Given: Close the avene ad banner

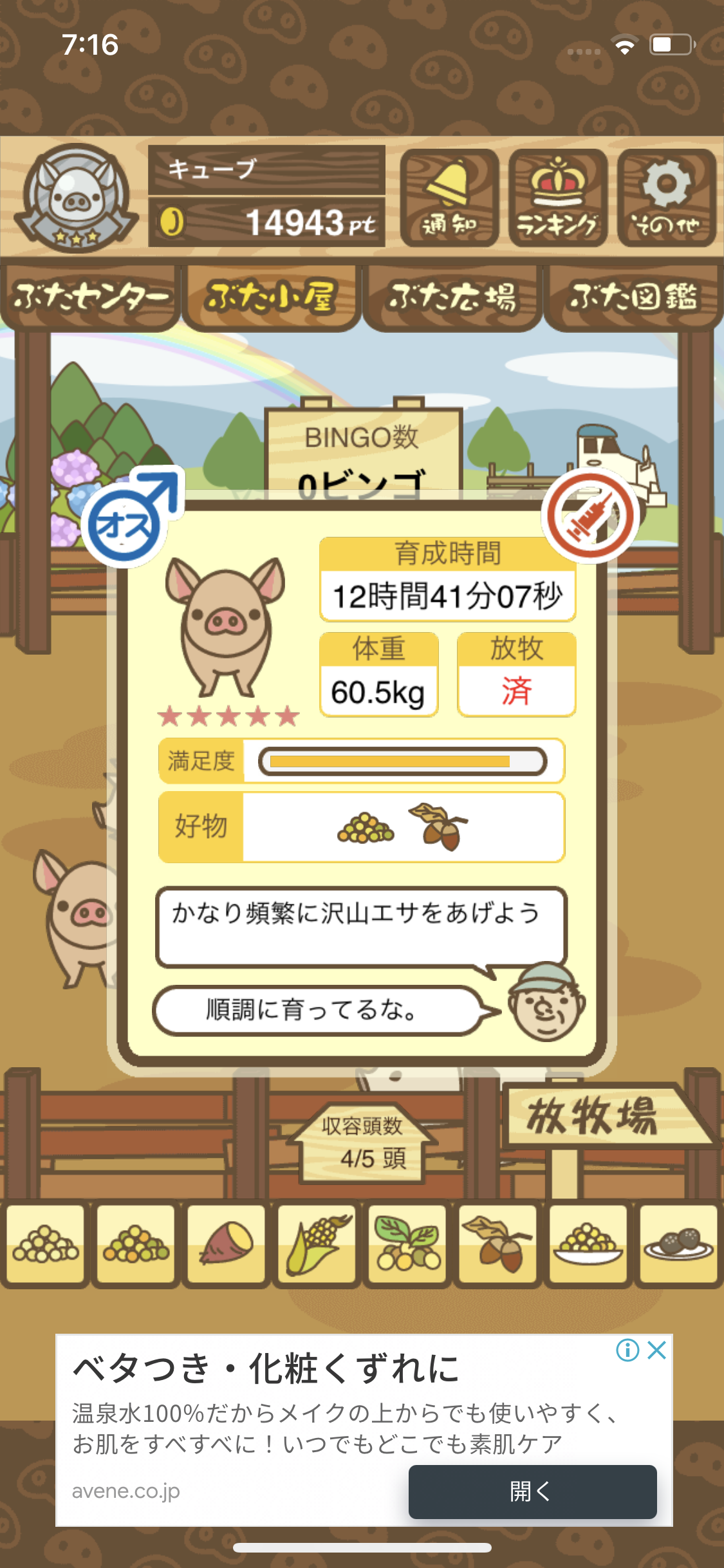Looking at the screenshot, I should pos(656,1350).
